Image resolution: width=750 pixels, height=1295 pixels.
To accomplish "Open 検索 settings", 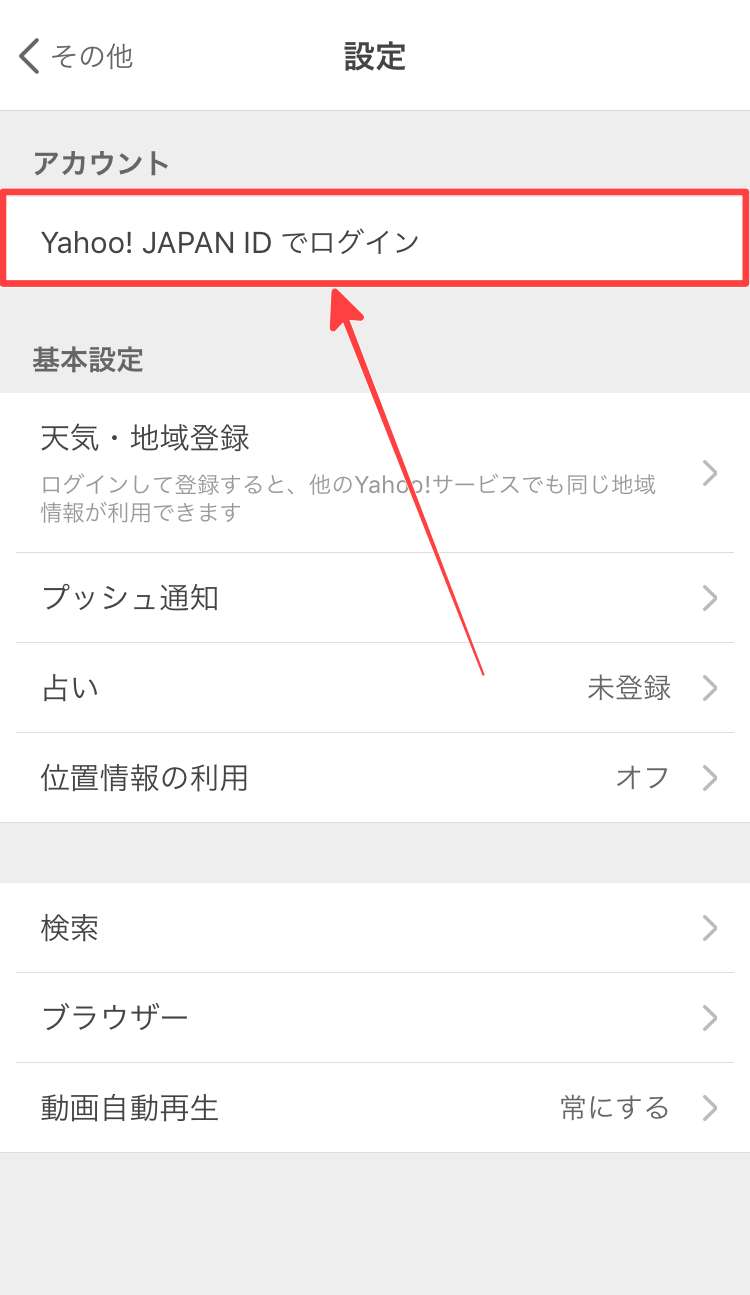I will 374,928.
